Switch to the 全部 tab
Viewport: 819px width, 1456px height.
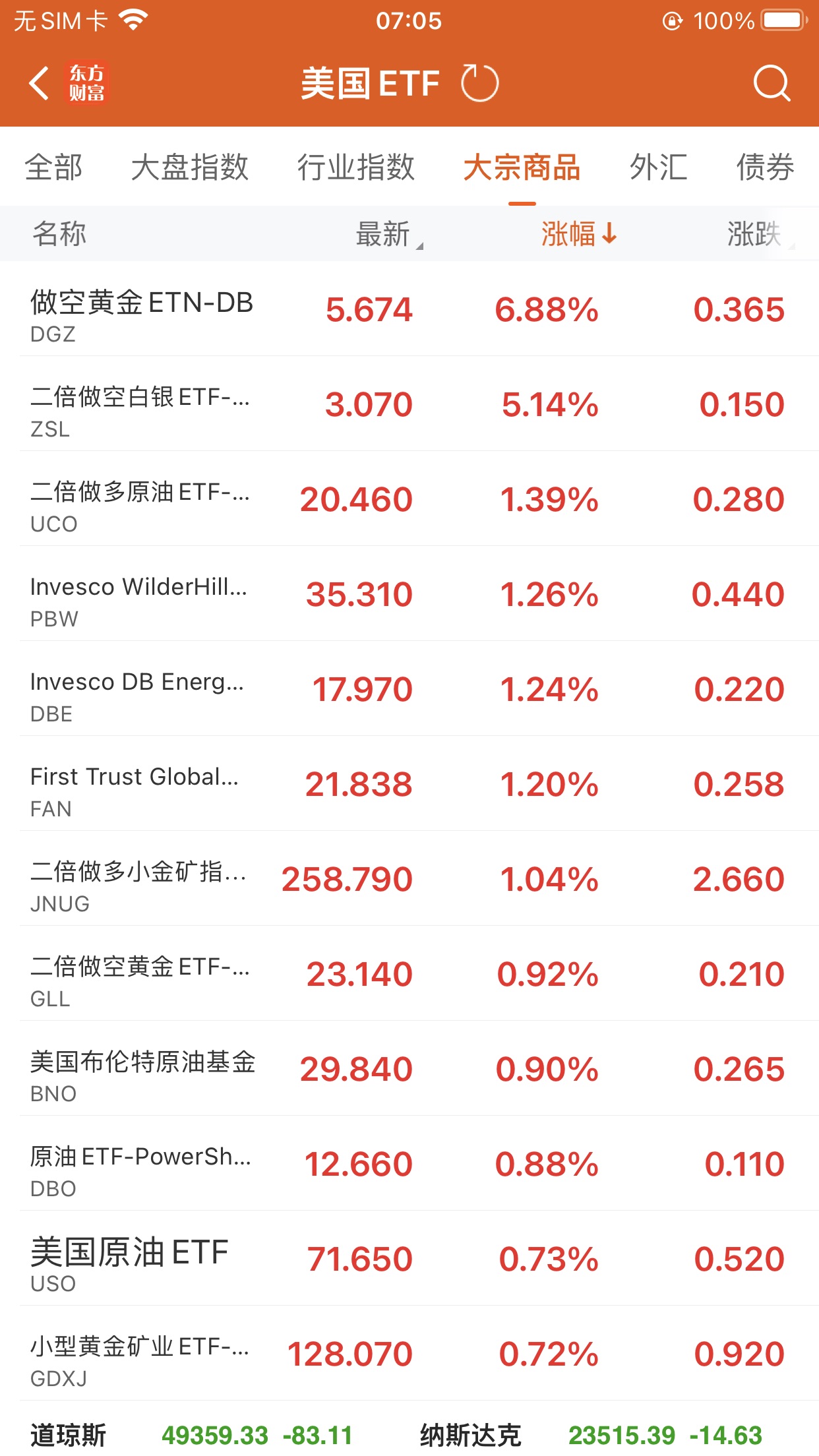pos(54,167)
